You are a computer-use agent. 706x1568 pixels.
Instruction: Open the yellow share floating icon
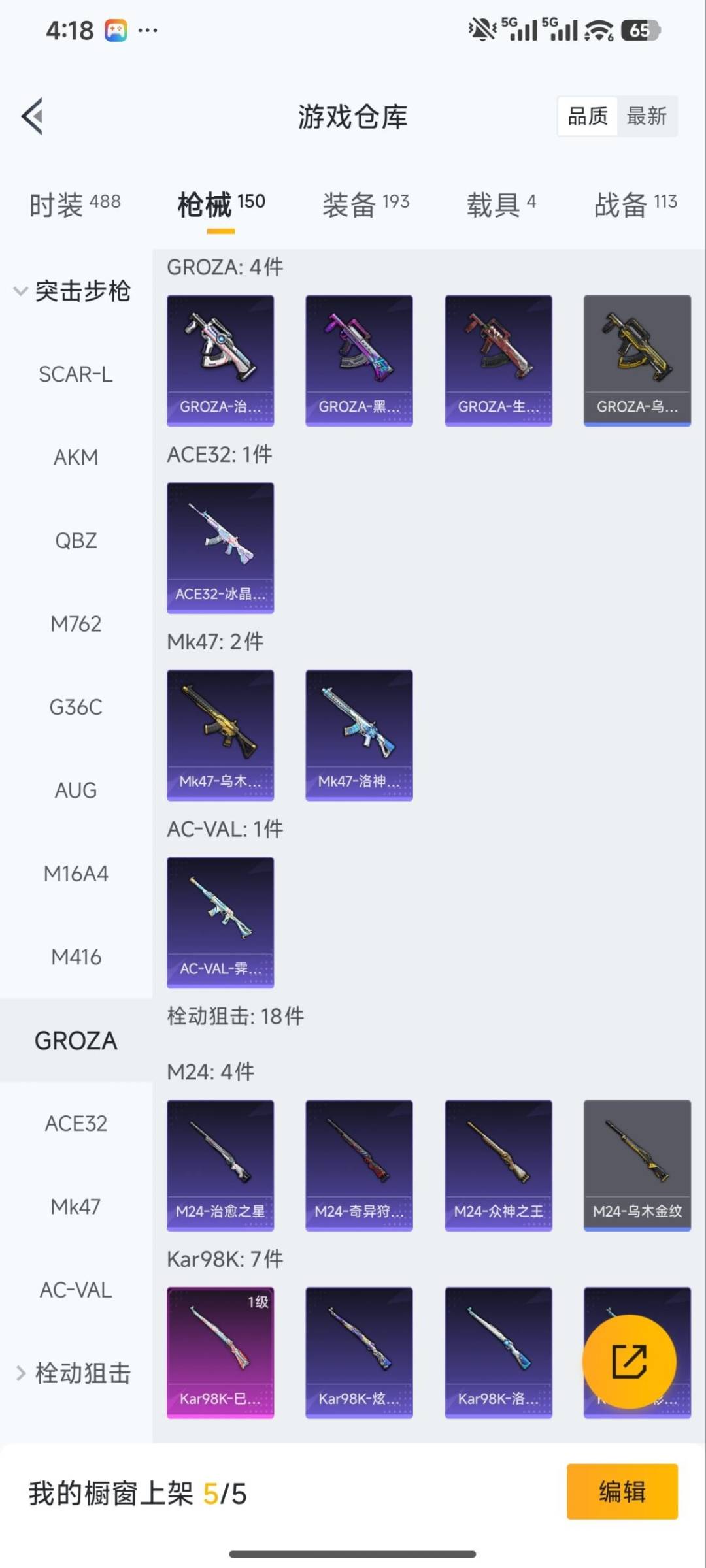(x=630, y=1362)
